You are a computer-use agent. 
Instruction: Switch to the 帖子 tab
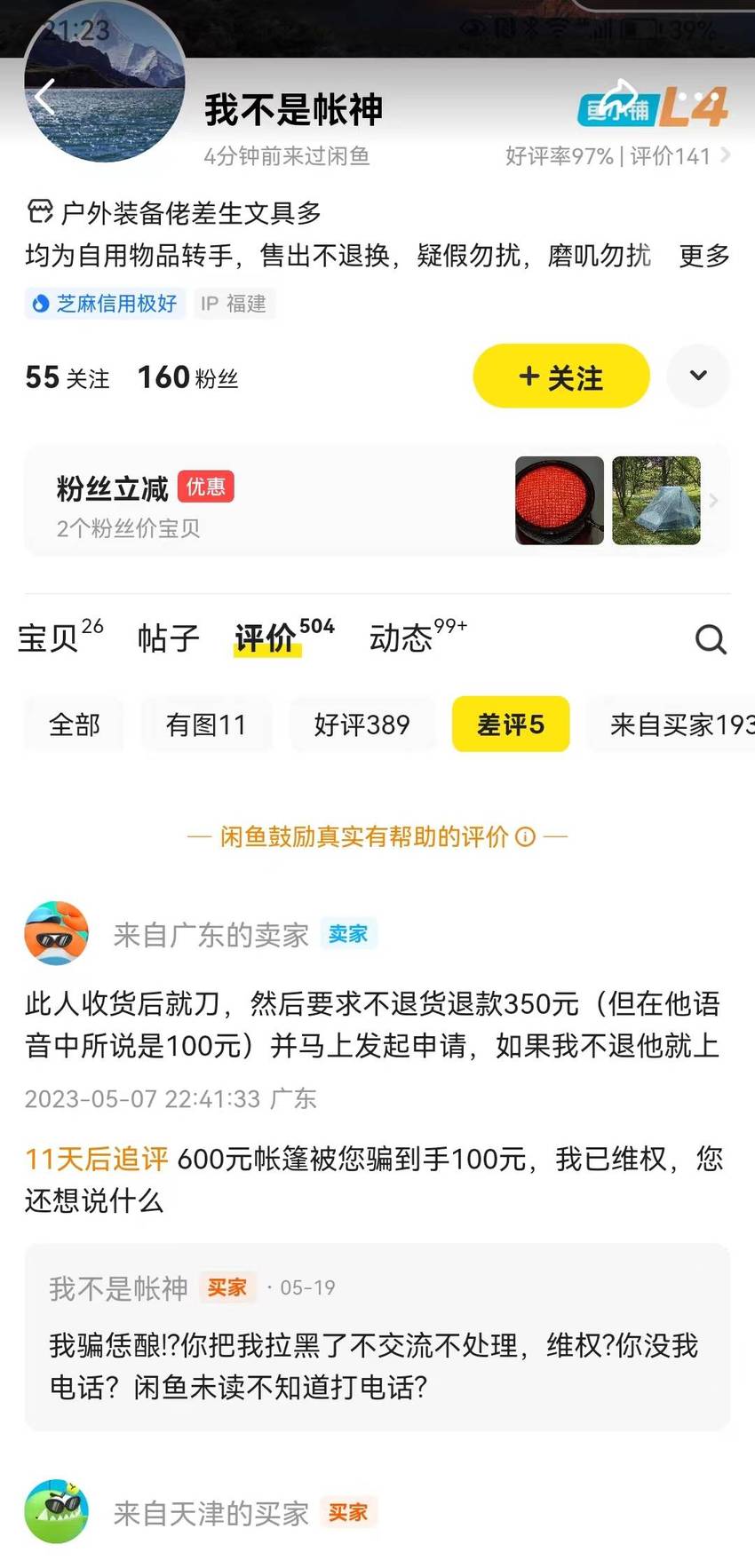169,637
